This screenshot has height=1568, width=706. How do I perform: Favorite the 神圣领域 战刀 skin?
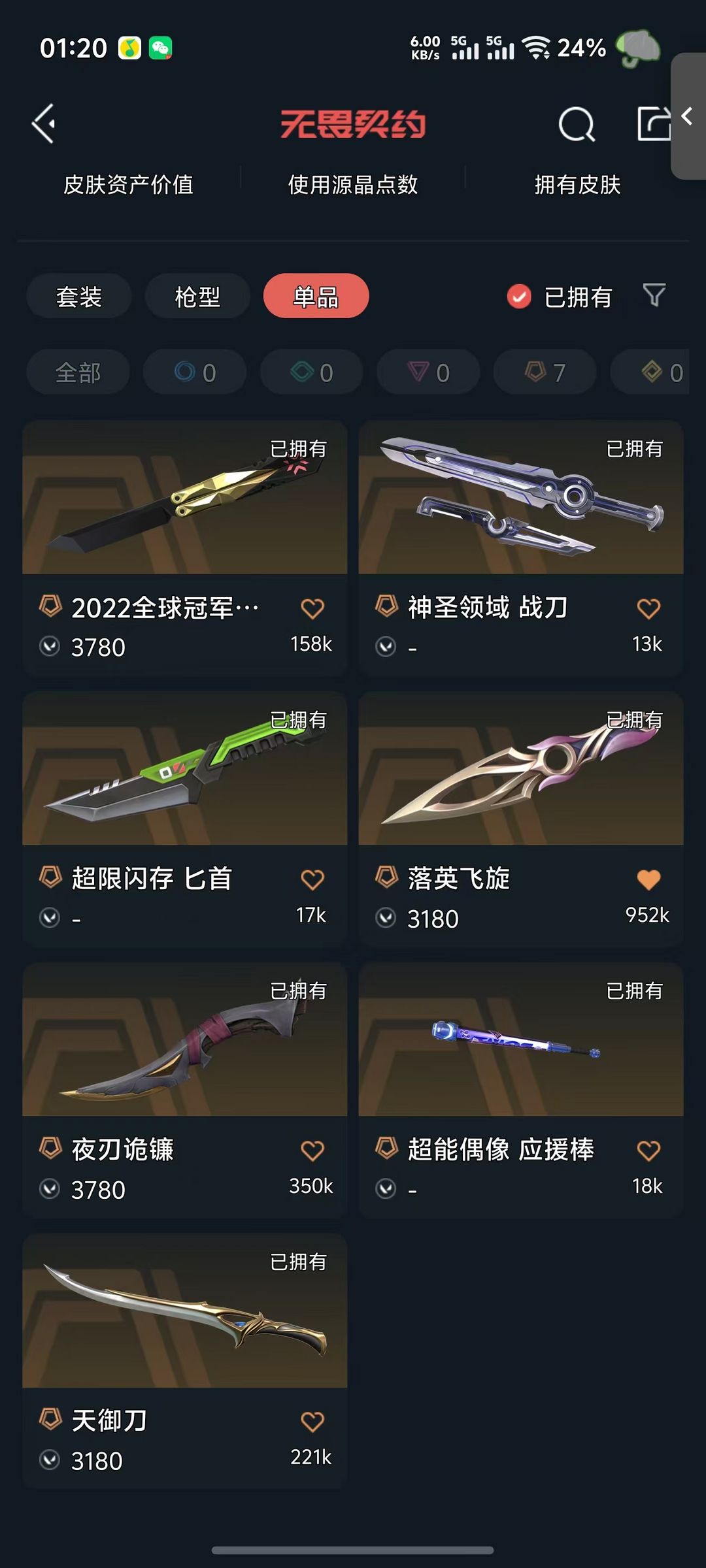click(x=648, y=608)
